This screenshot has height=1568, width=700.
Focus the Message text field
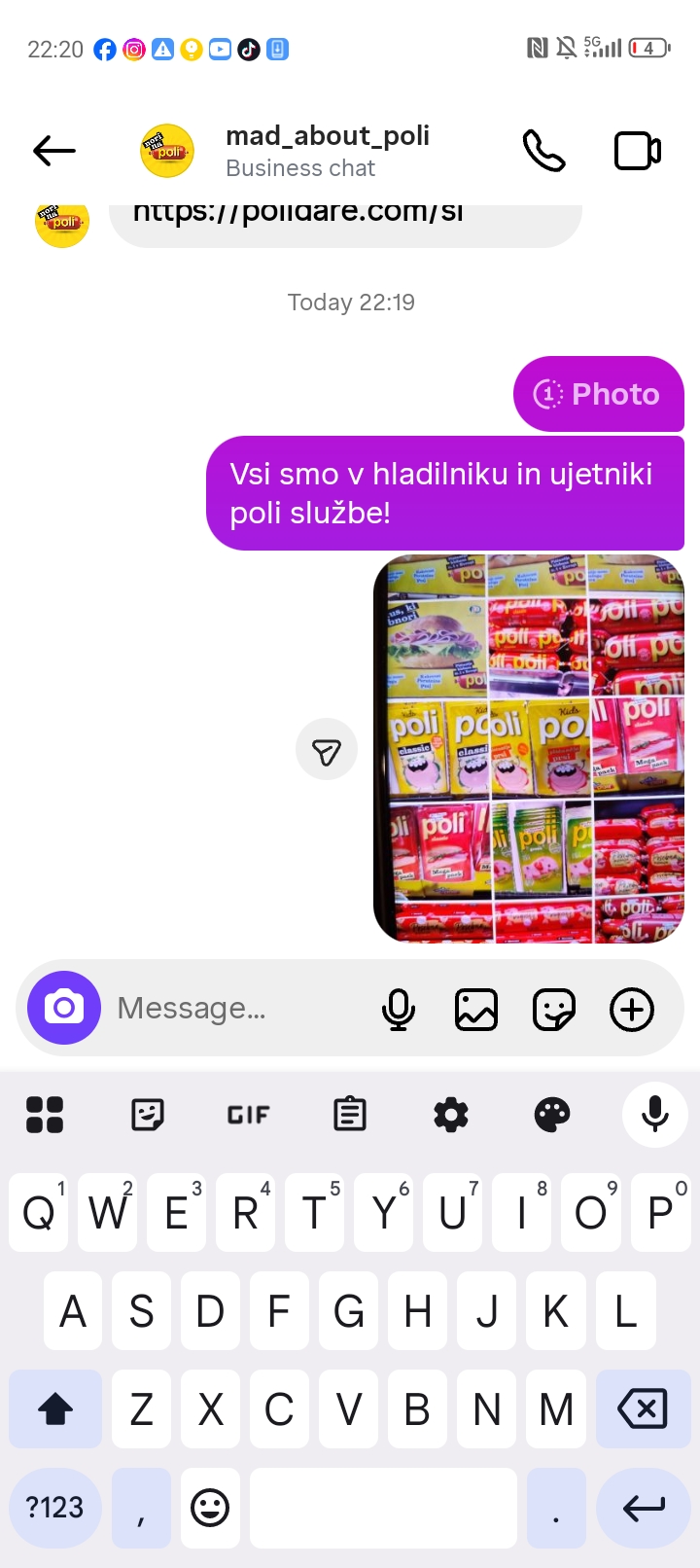(x=233, y=1009)
